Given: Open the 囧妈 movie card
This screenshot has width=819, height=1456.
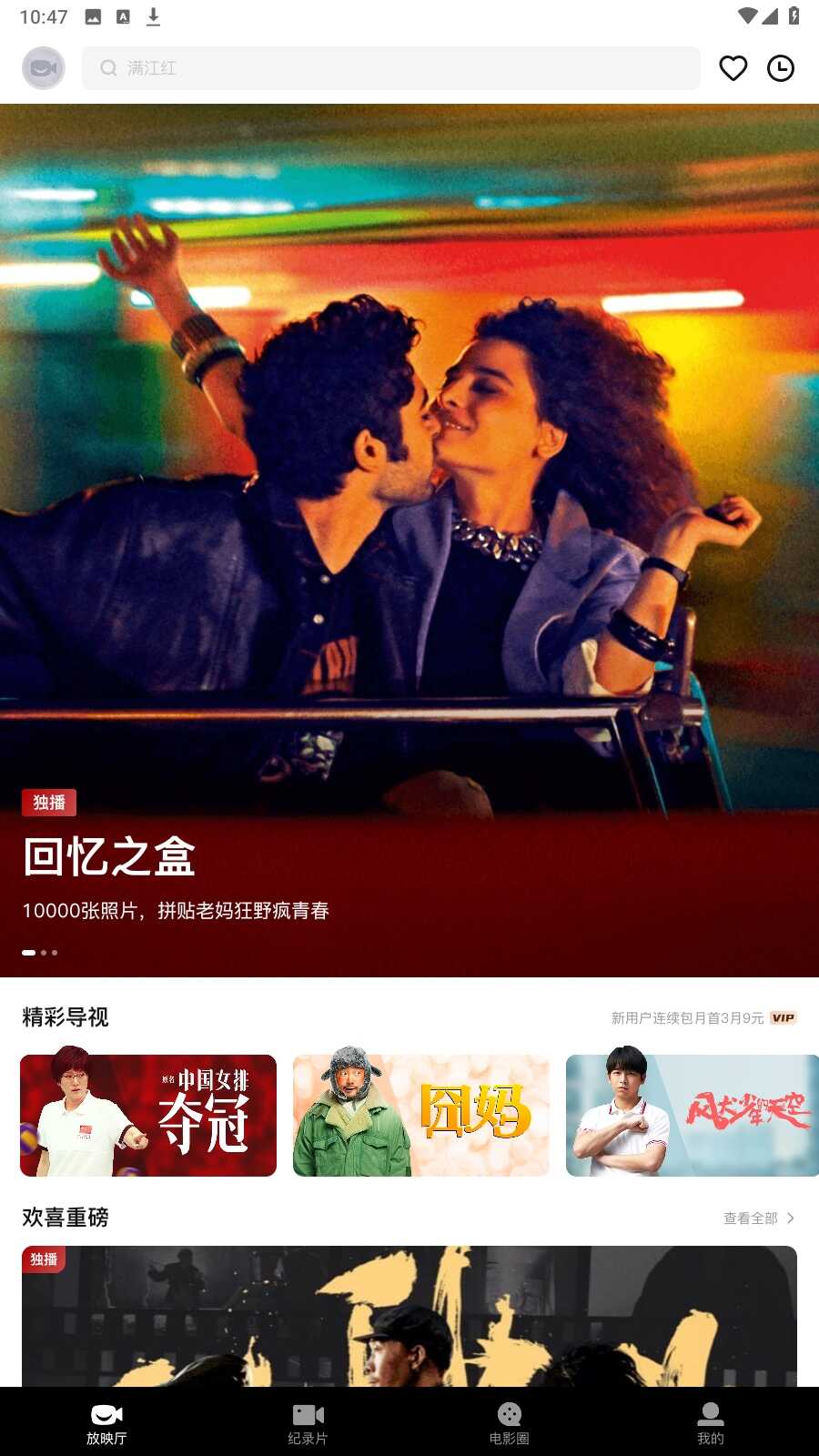Looking at the screenshot, I should pos(421,1116).
